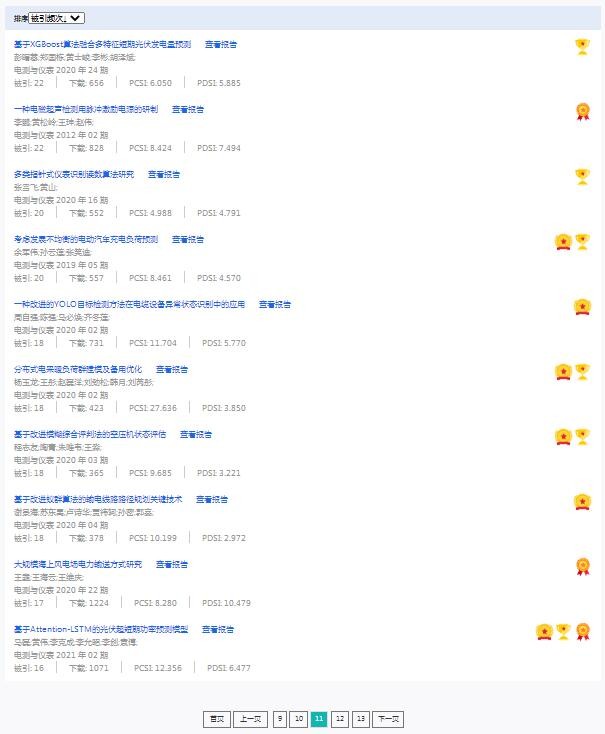Open 一种电磁超声检测用脉冲激励电源的研制 paper

point(85,109)
